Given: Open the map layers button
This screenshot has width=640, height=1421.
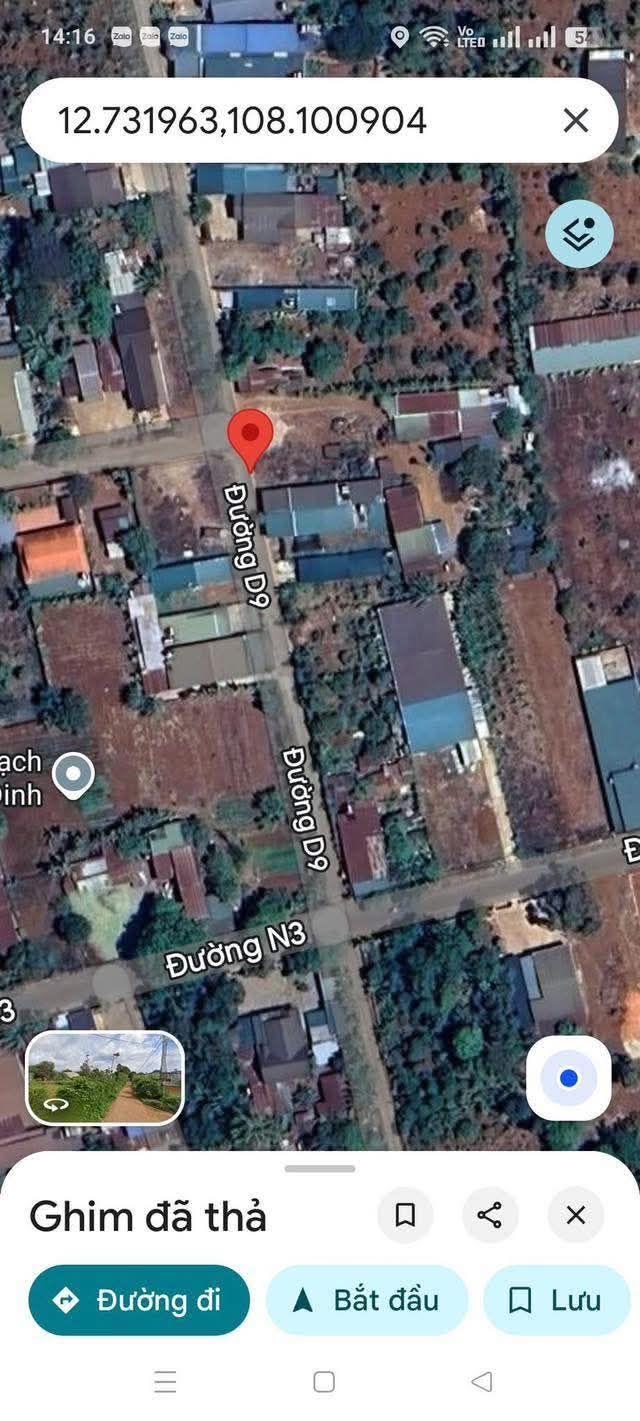Looking at the screenshot, I should 579,234.
